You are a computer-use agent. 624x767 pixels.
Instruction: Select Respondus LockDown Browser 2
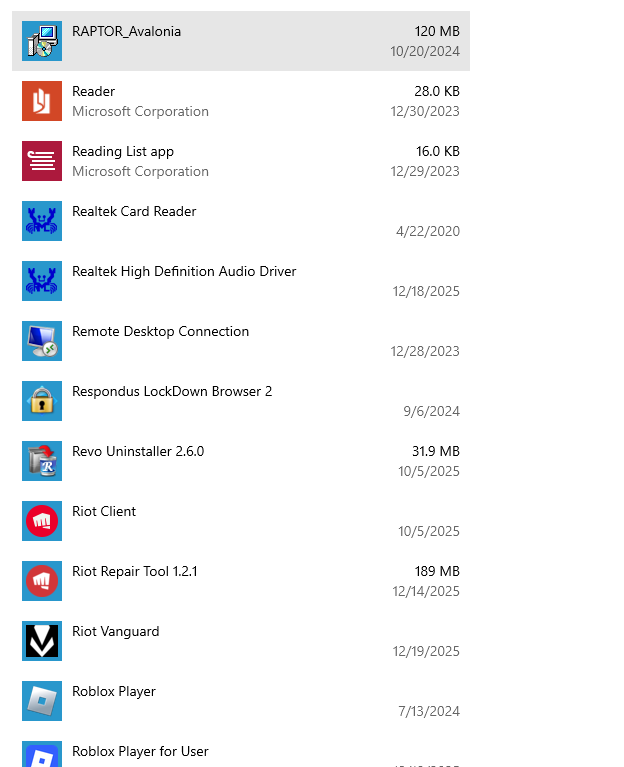(240, 401)
